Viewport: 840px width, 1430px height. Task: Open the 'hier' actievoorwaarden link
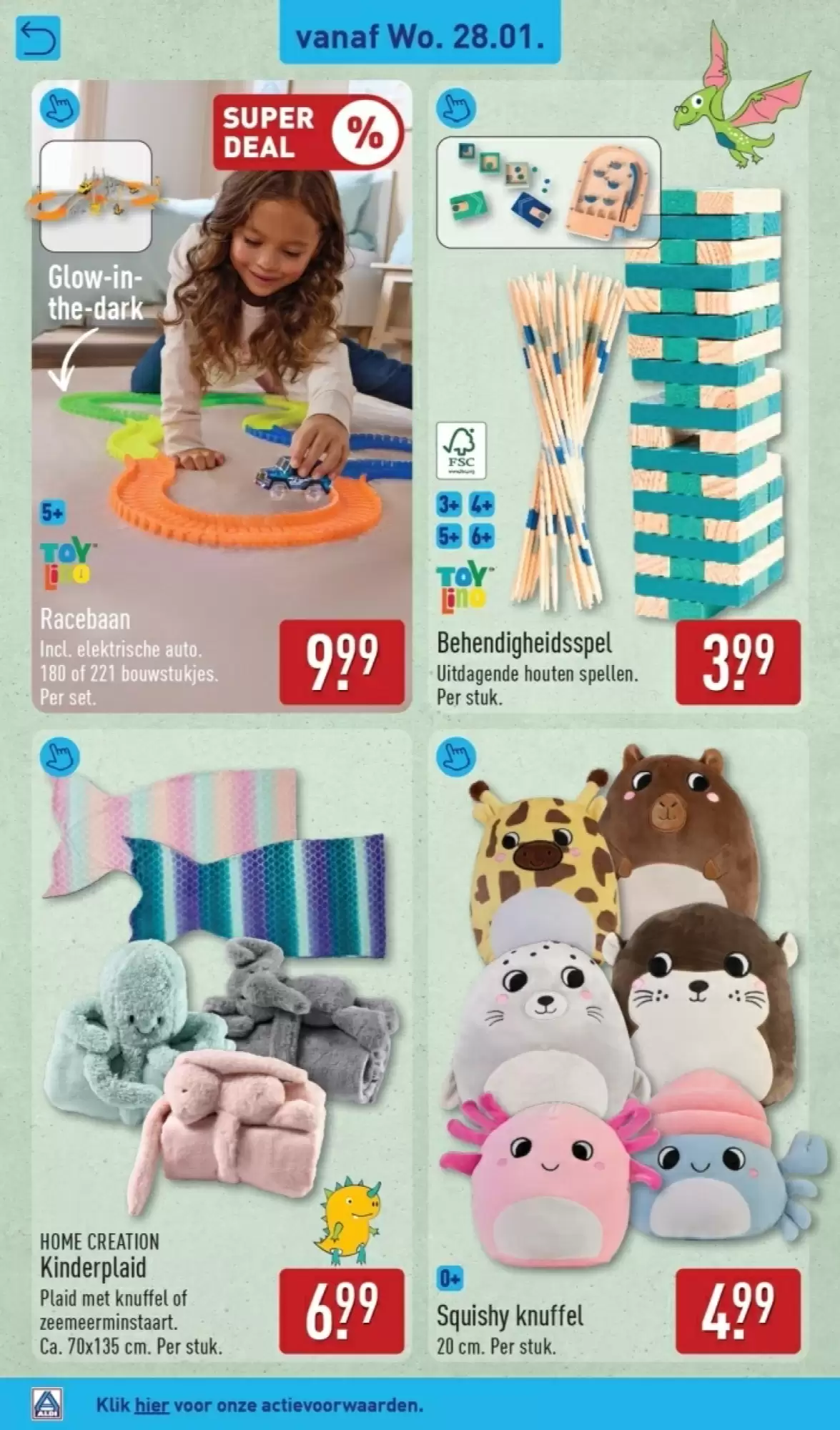(152, 1404)
